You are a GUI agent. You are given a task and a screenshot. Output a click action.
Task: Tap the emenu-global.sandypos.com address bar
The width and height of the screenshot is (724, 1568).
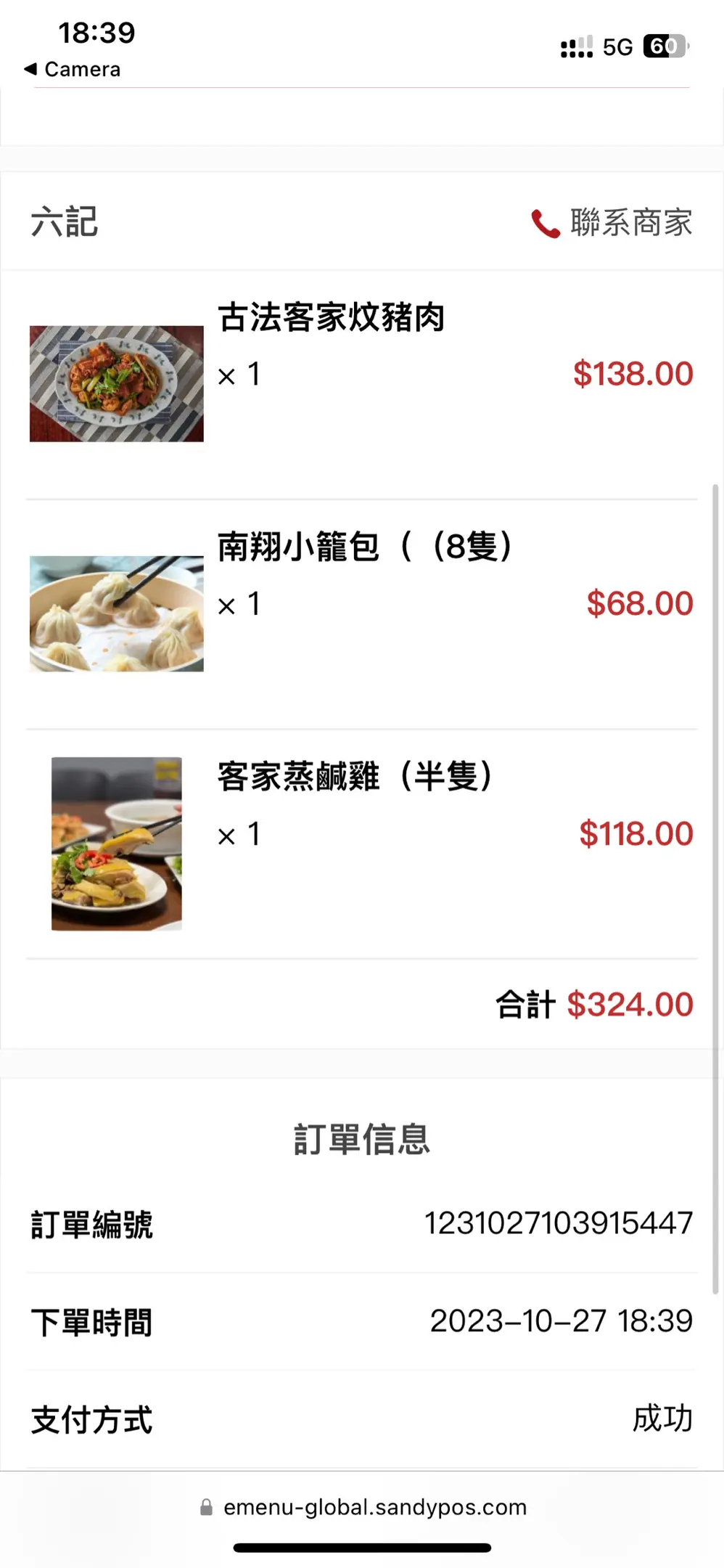coord(364,1507)
